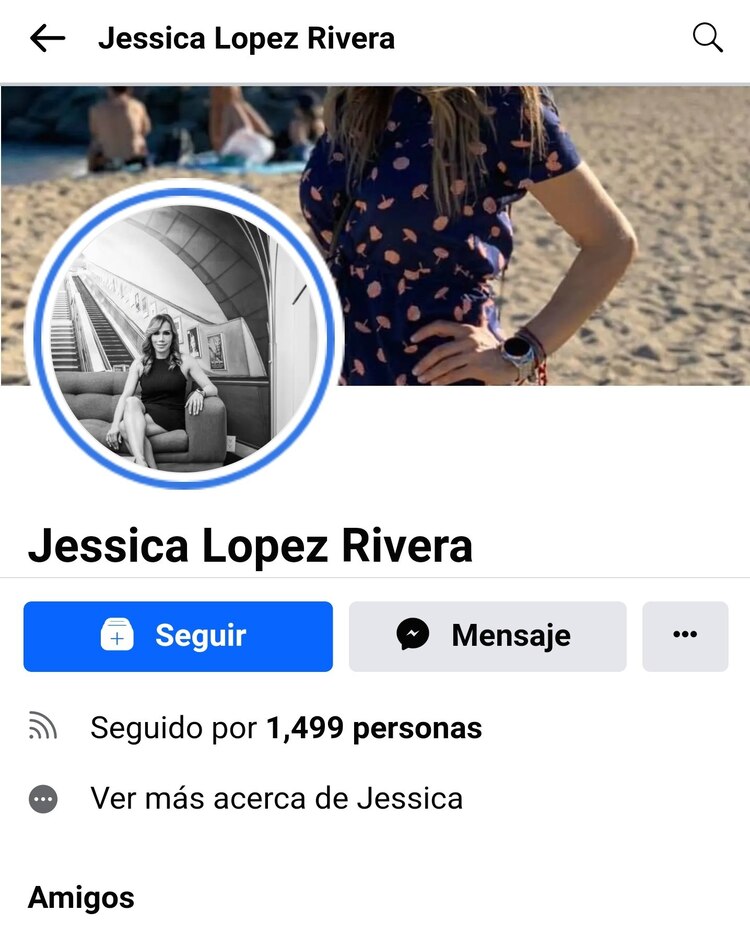
Task: Expand more profile actions via the dots button
Action: point(686,635)
